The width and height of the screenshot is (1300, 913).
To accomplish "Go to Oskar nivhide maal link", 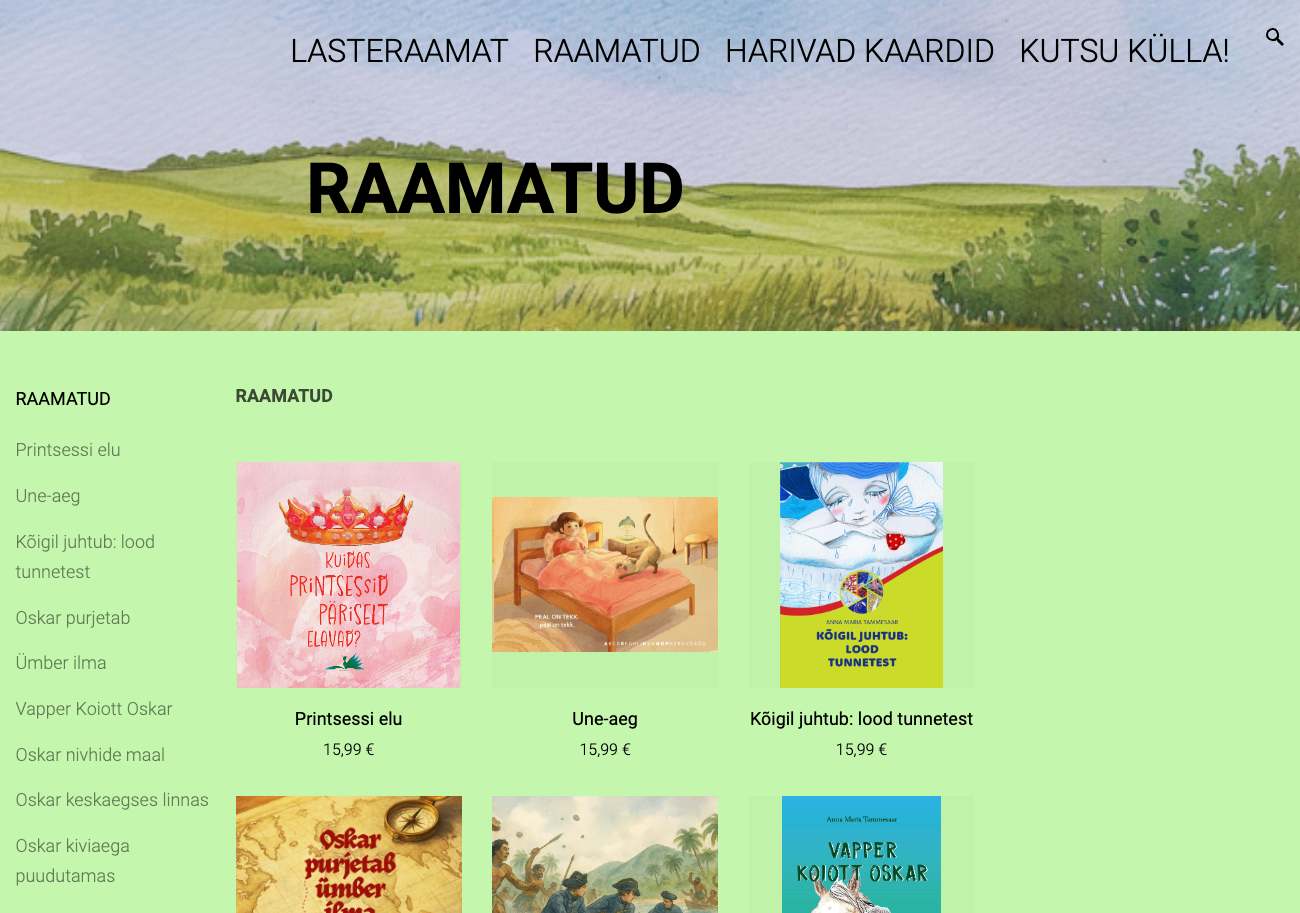I will [90, 755].
